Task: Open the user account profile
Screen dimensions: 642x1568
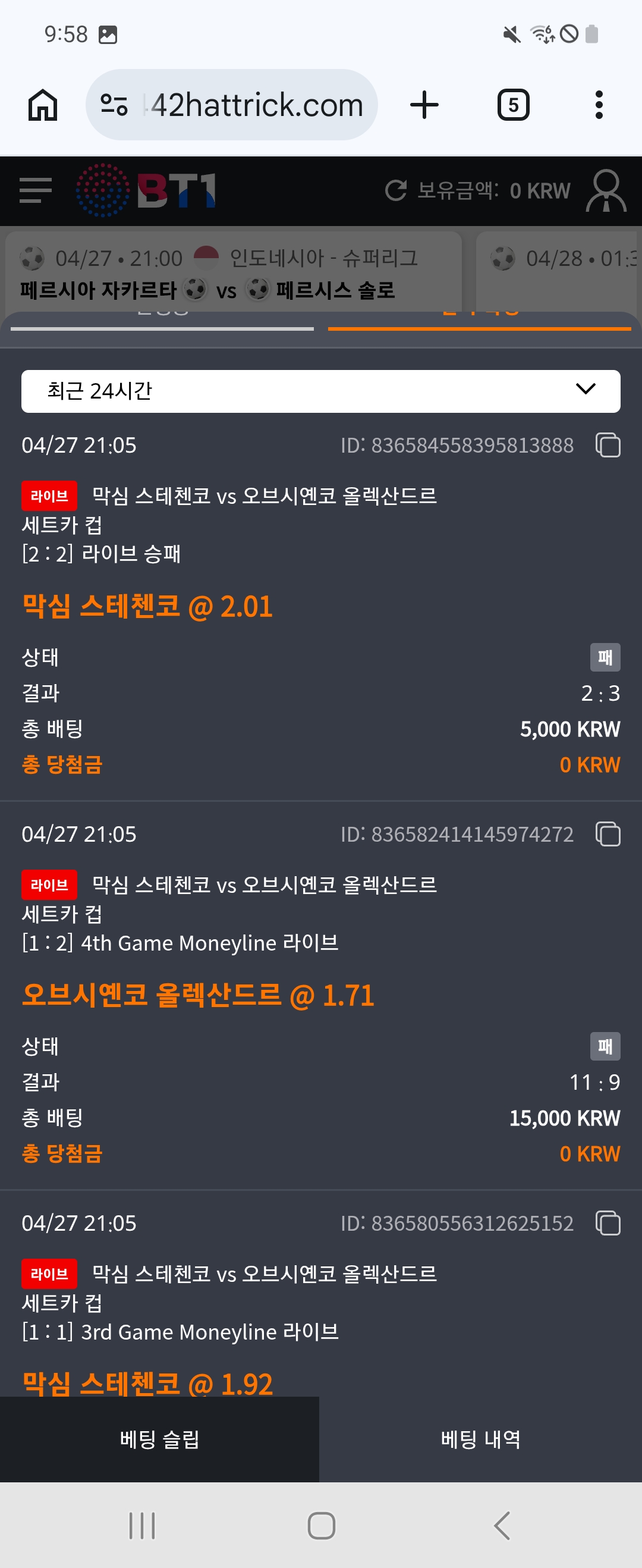Action: tap(606, 190)
